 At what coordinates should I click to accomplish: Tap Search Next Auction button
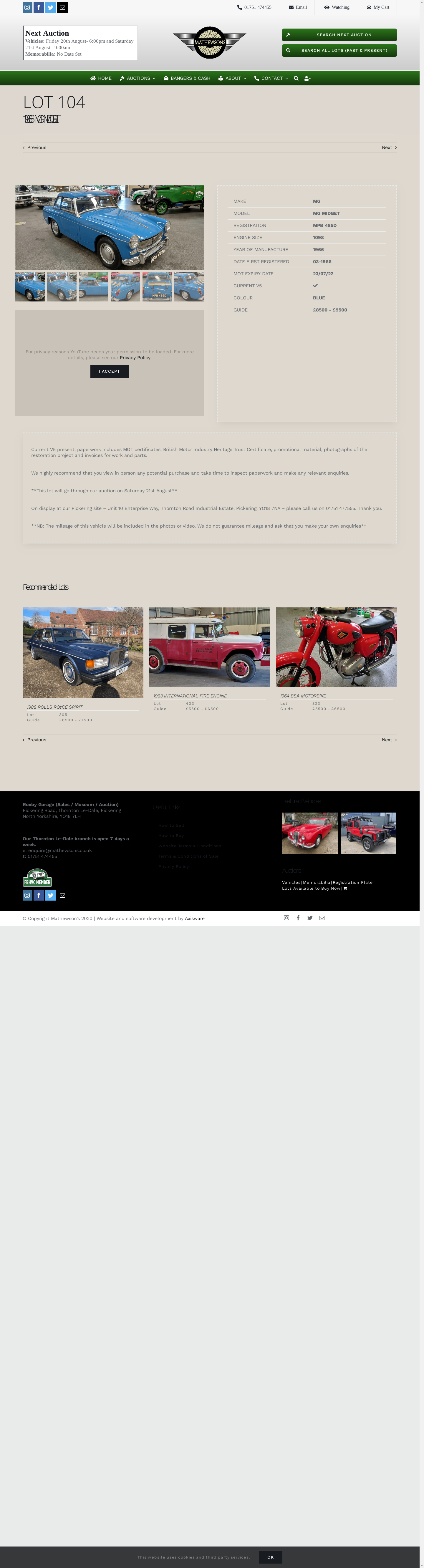339,35
